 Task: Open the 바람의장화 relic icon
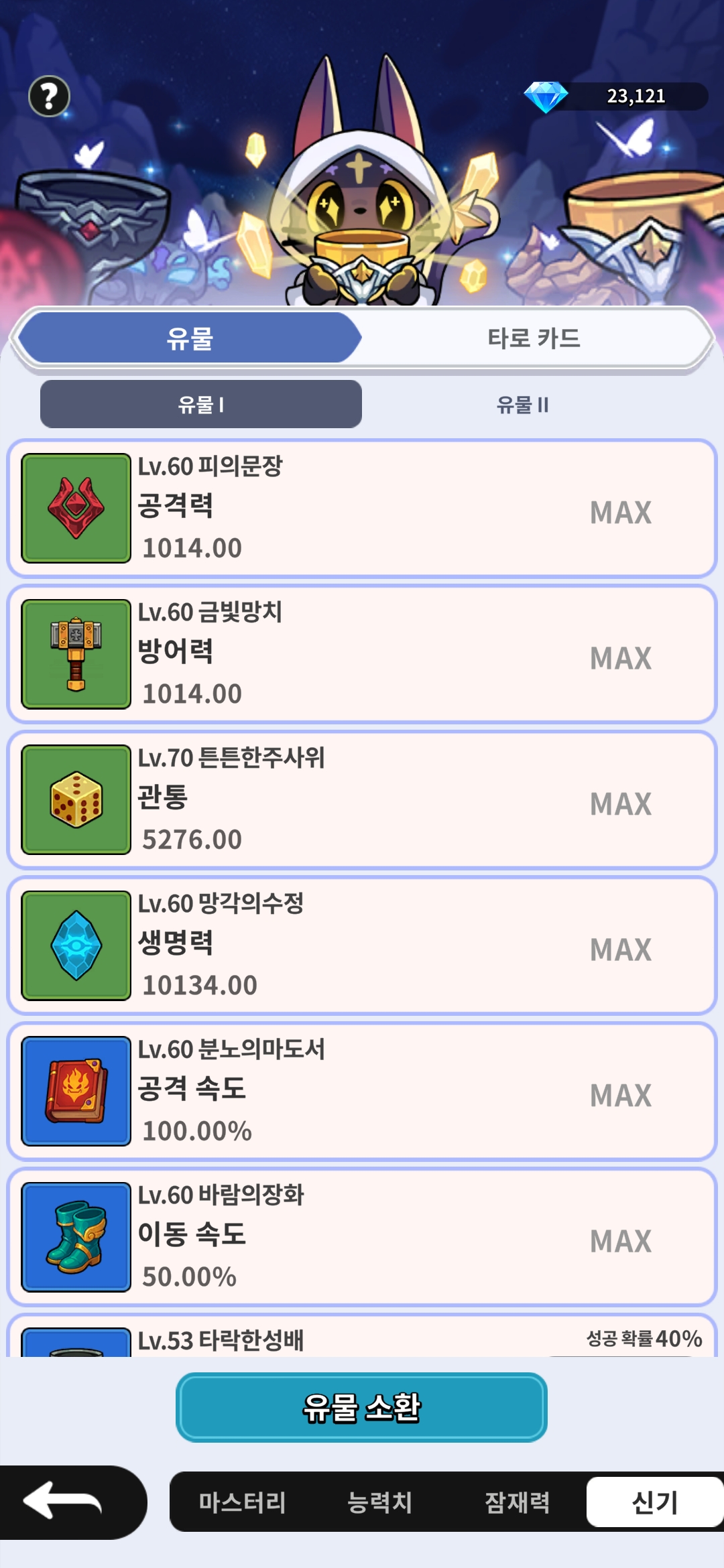click(76, 1237)
